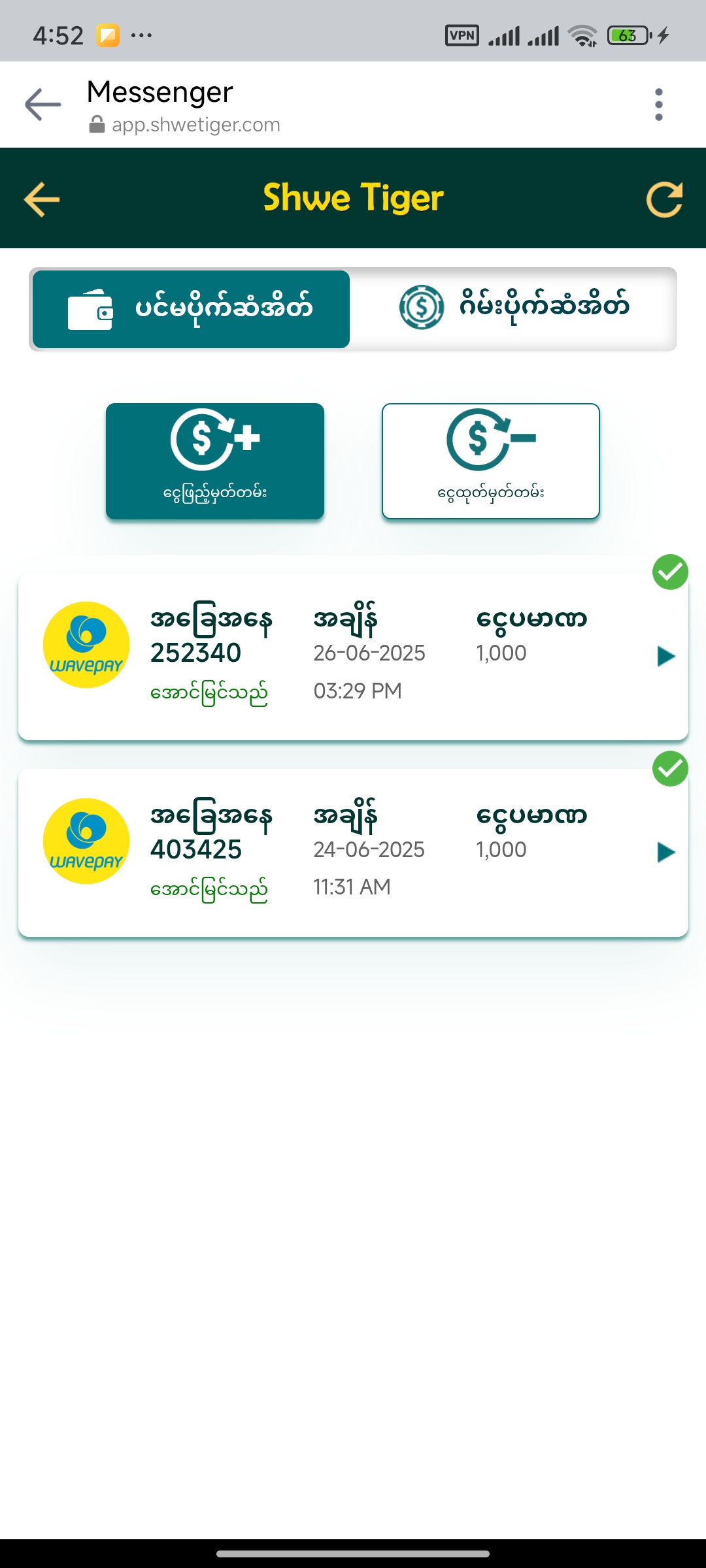Refresh the Shwe Tiger page
This screenshot has height=1568, width=706.
(664, 199)
